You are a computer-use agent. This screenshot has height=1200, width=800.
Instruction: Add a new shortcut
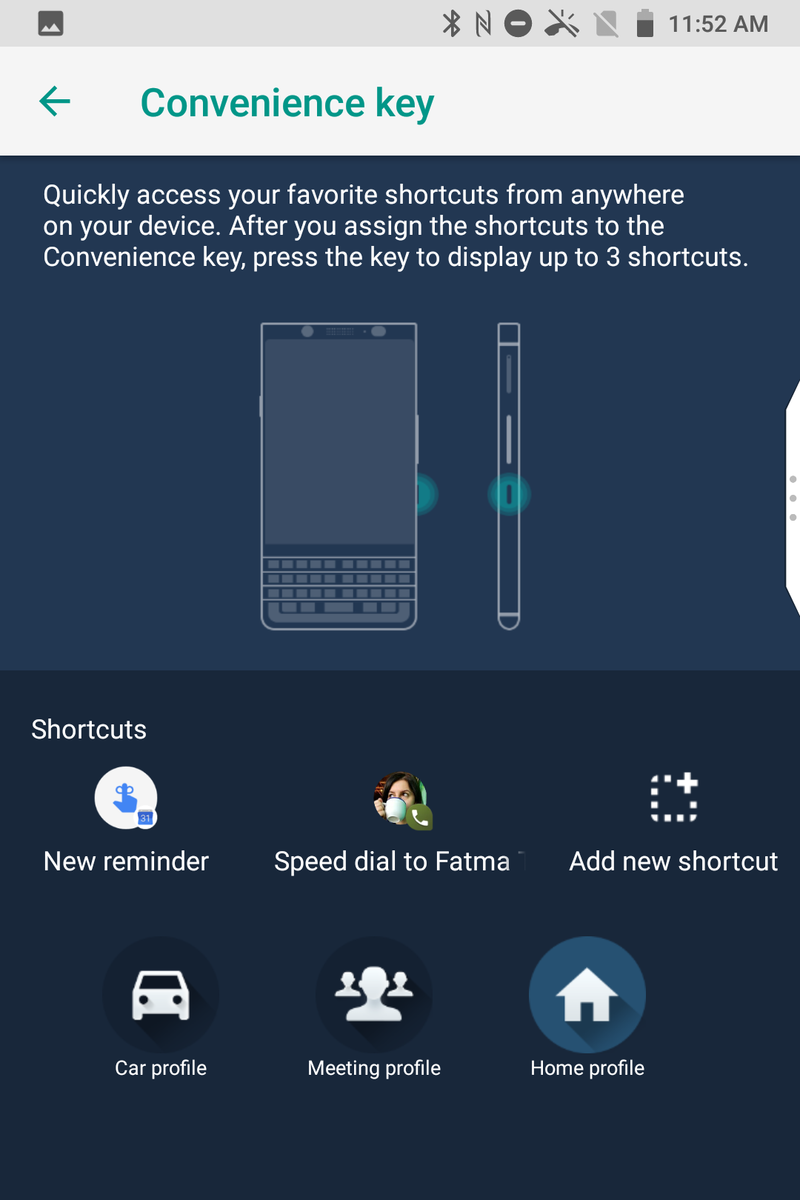pyautogui.click(x=673, y=820)
